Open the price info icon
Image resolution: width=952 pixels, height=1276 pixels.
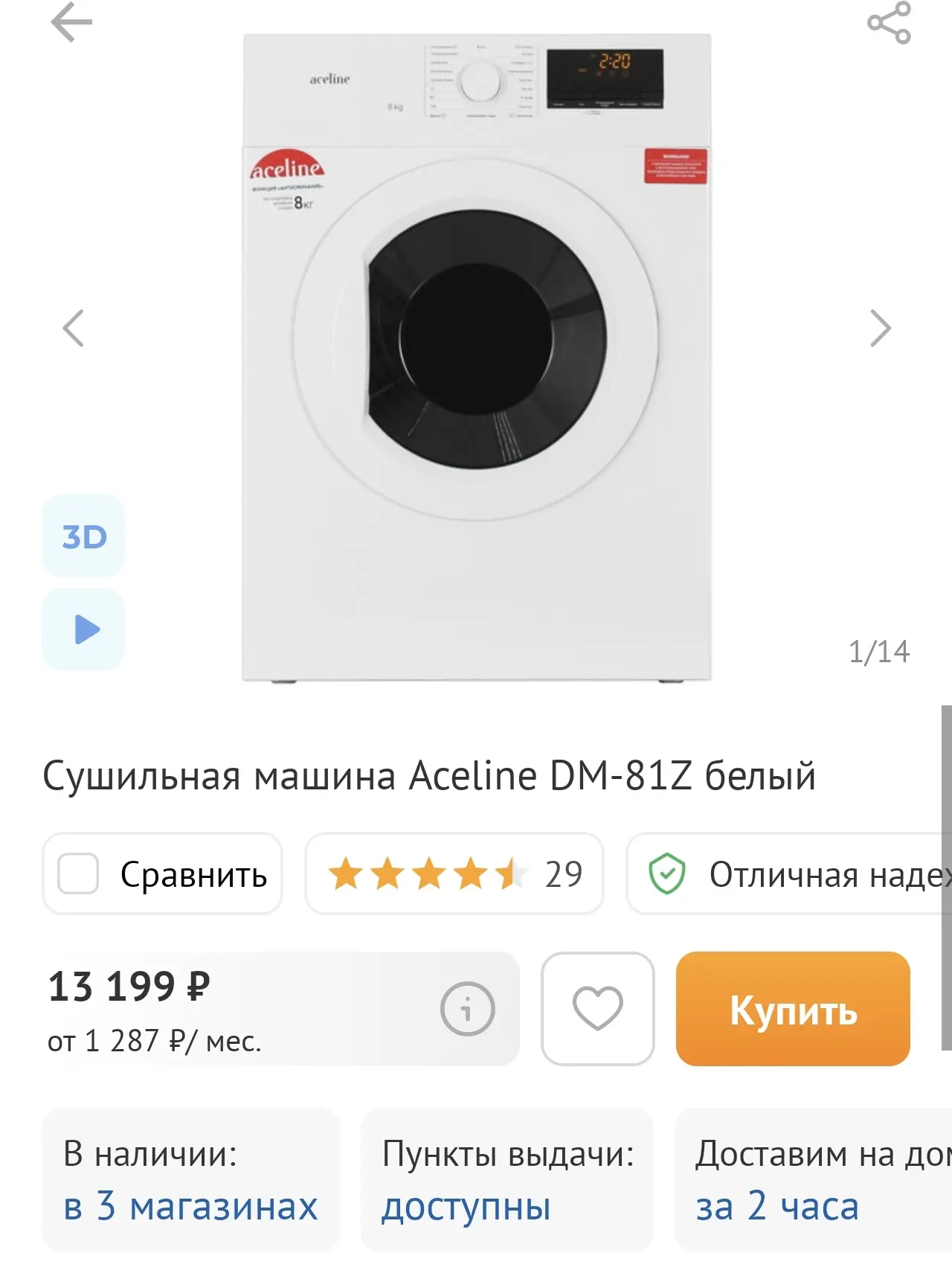point(467,1009)
